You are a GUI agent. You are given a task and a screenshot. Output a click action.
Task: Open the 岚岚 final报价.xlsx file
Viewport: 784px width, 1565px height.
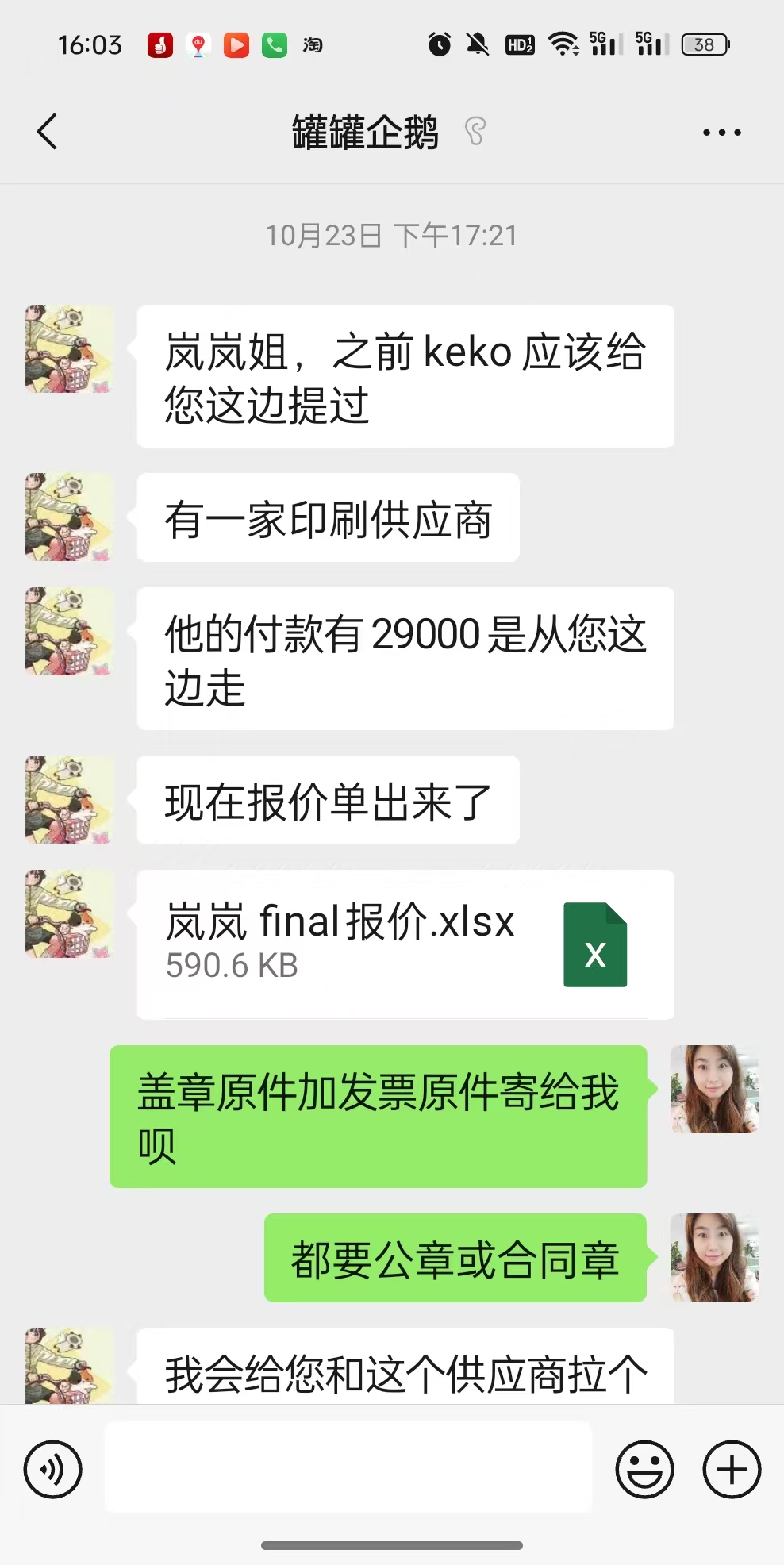click(405, 944)
